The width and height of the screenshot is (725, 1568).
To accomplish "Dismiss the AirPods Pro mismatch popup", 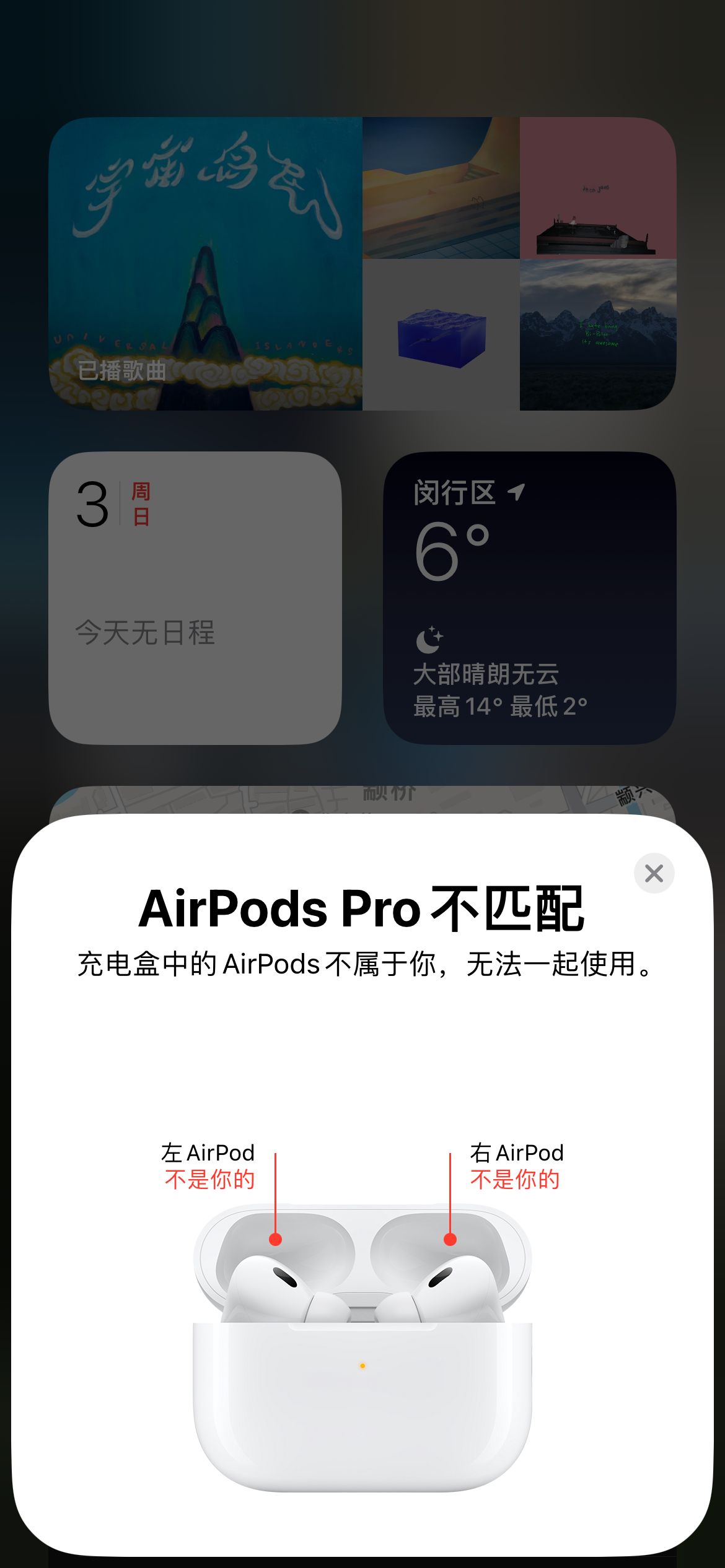I will 654,873.
